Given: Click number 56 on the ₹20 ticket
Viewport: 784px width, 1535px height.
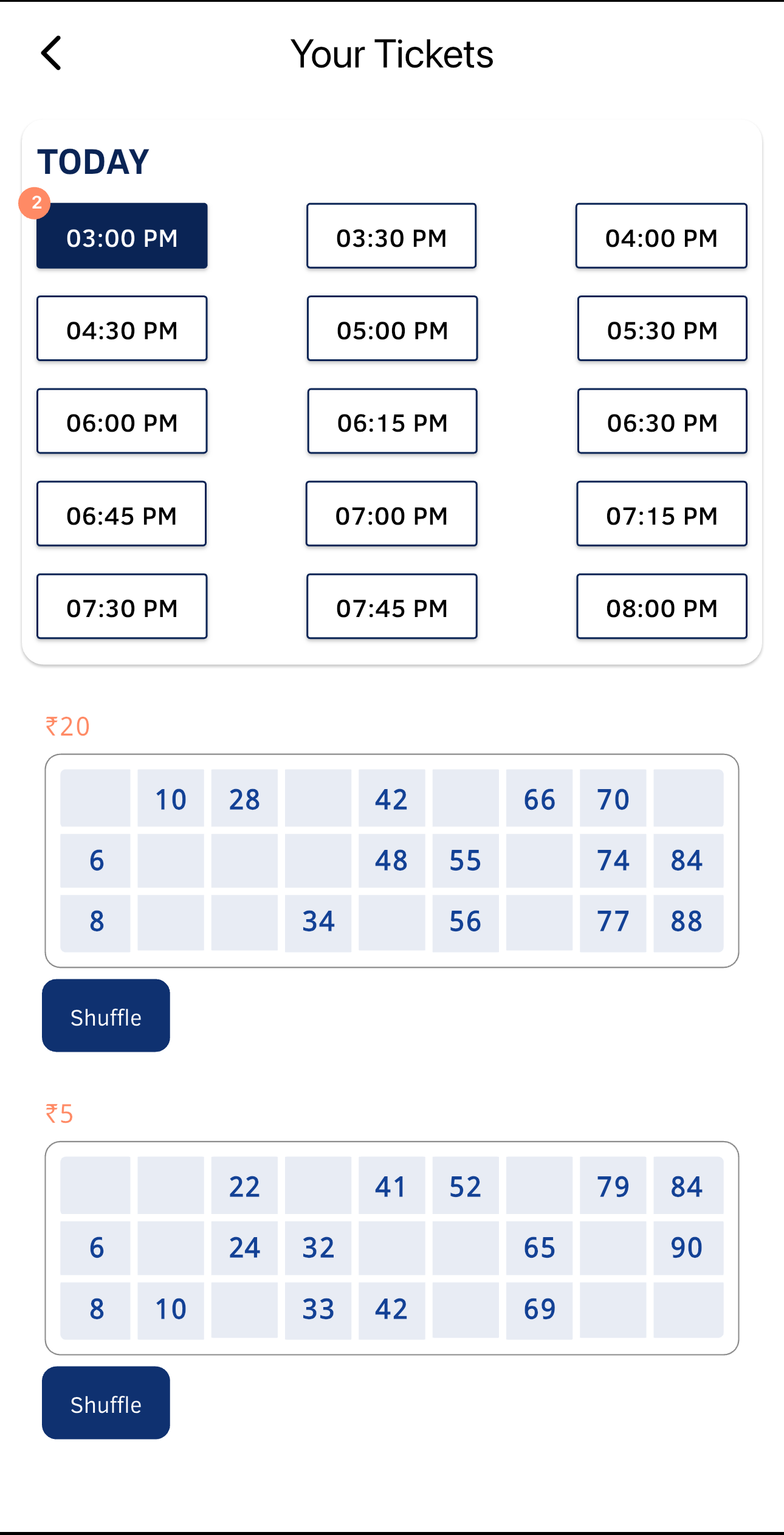Looking at the screenshot, I should click(466, 920).
